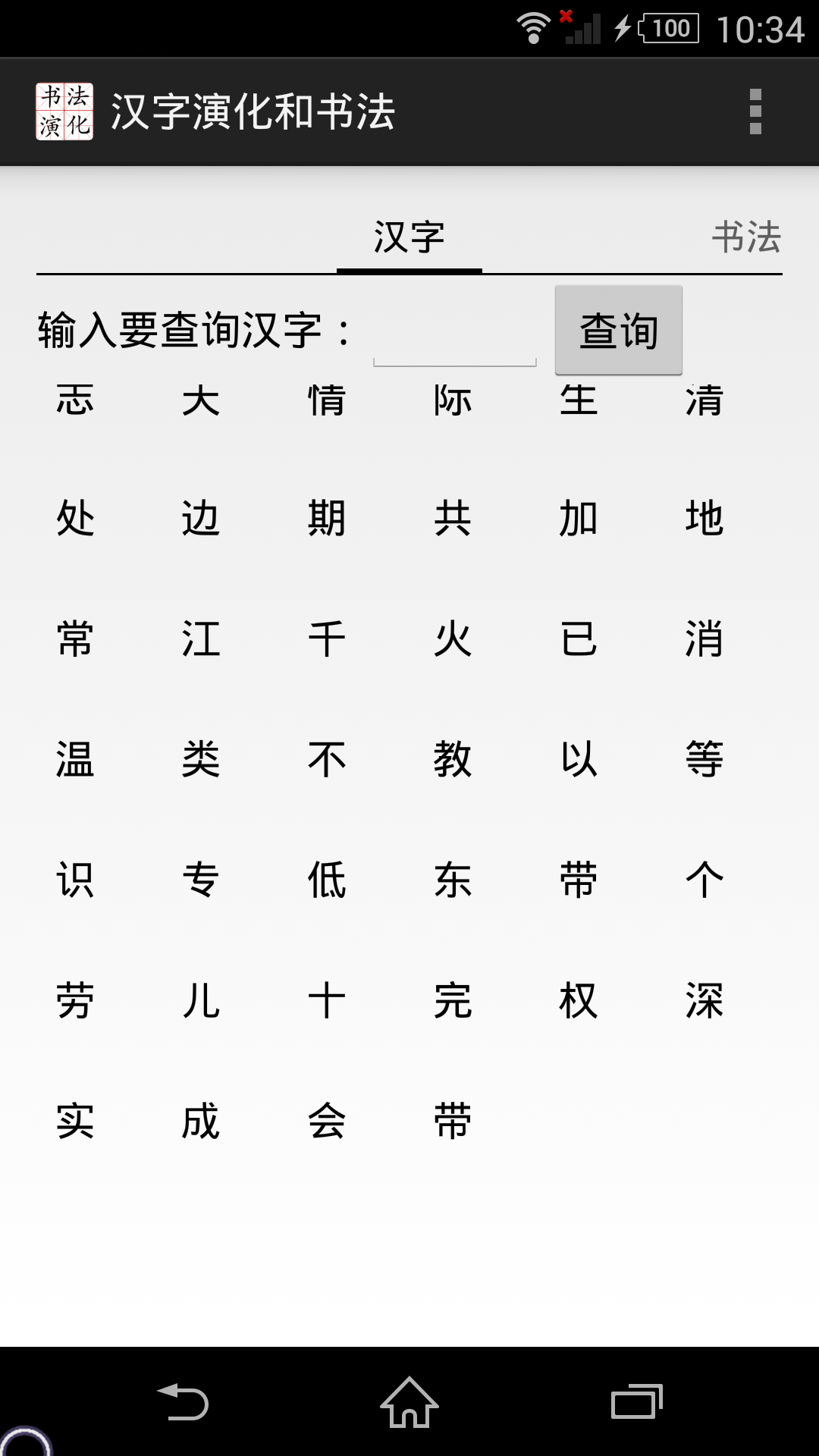Go back using the system back button
Screen dimensions: 819x1456
[183, 1401]
